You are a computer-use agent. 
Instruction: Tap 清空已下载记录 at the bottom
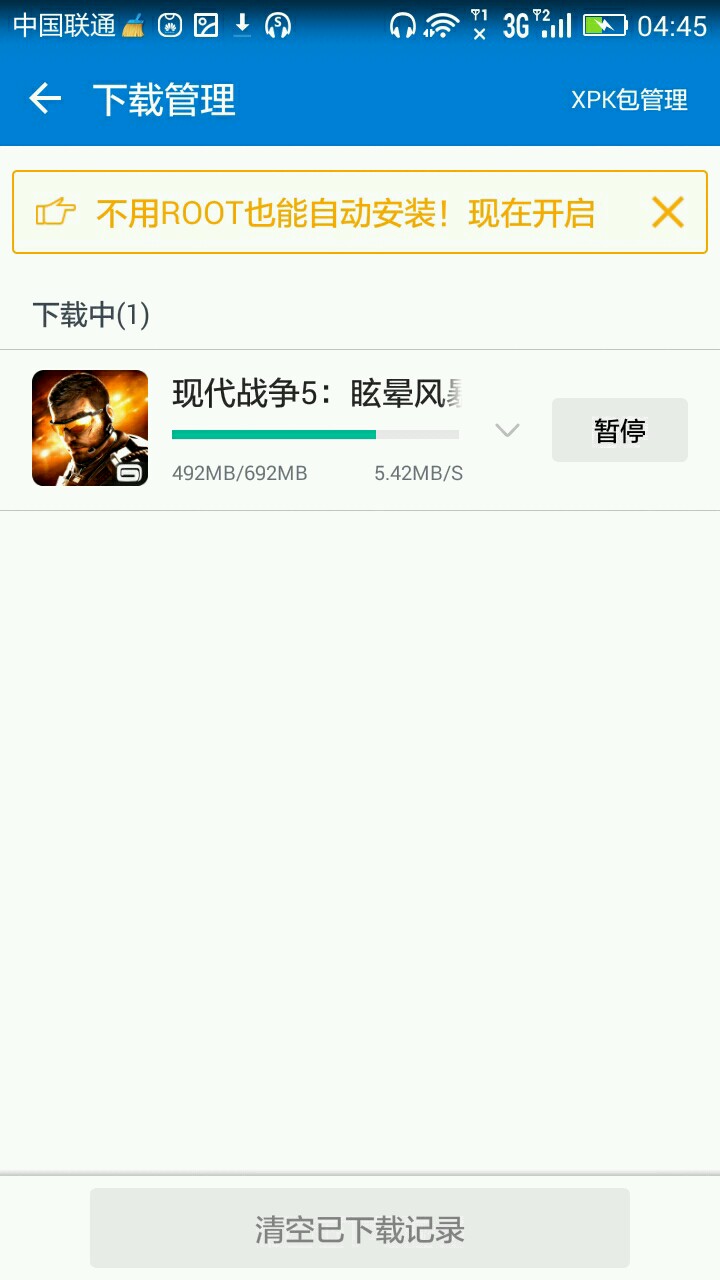click(360, 1228)
